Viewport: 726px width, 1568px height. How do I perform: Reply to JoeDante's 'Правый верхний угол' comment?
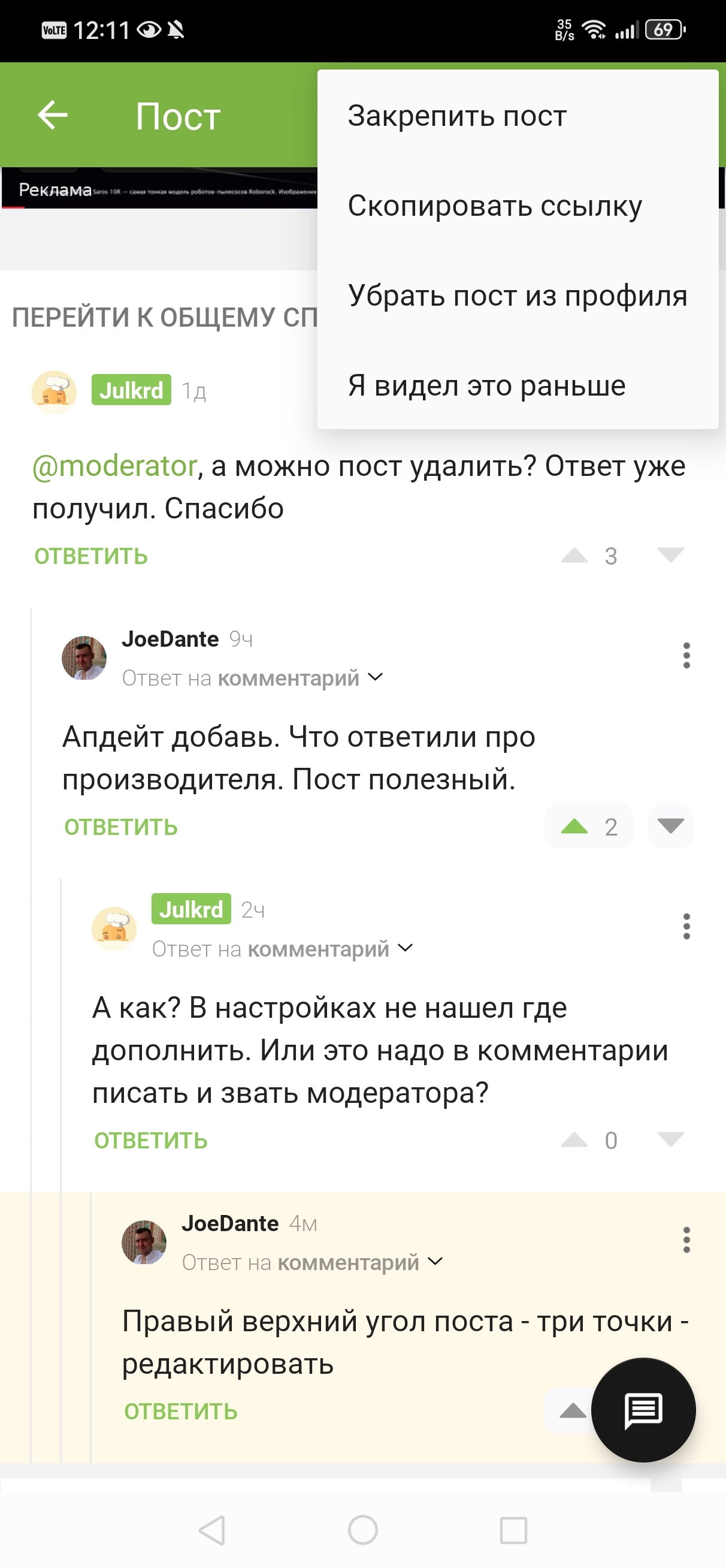pos(180,1412)
